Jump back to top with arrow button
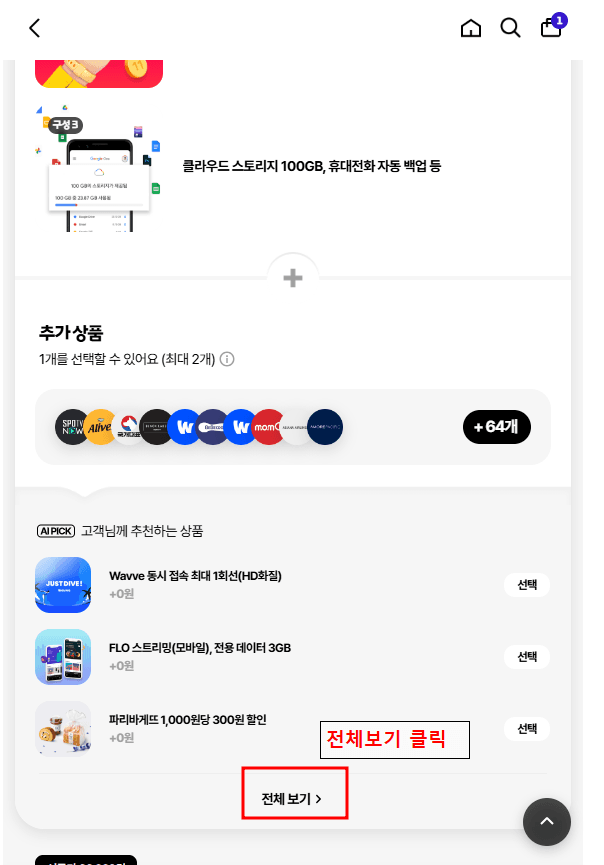The width and height of the screenshot is (604, 865). [547, 822]
